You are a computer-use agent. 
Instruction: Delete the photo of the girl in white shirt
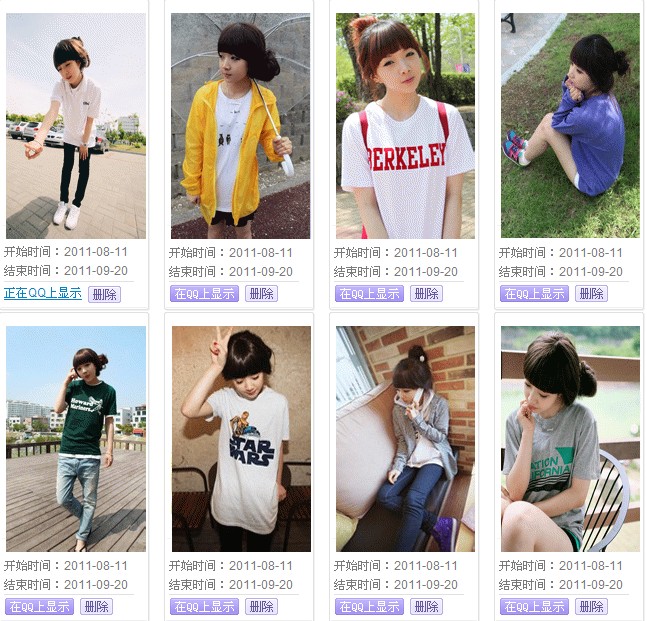point(104,294)
